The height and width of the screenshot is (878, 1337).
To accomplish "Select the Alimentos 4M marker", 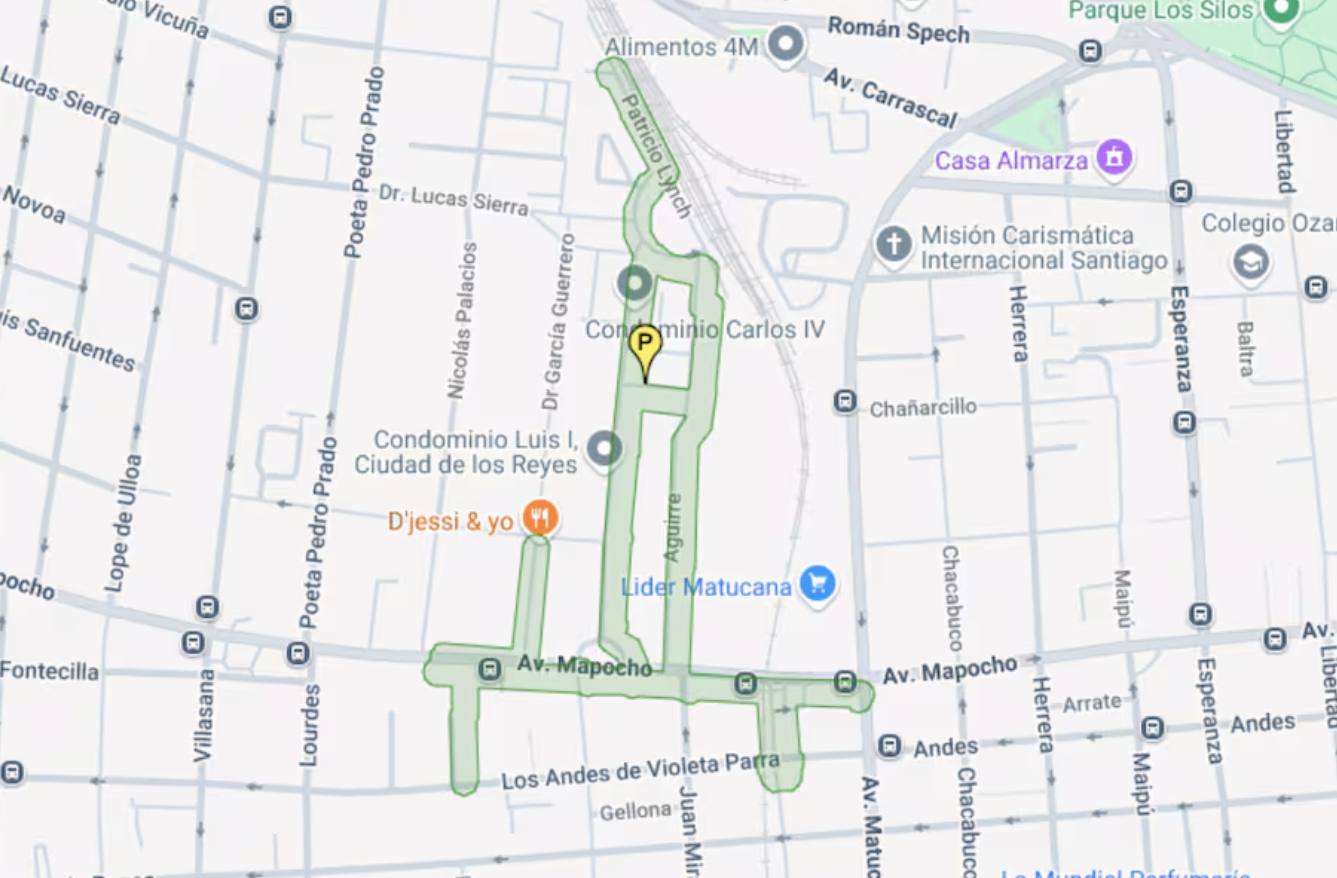I will 786,45.
